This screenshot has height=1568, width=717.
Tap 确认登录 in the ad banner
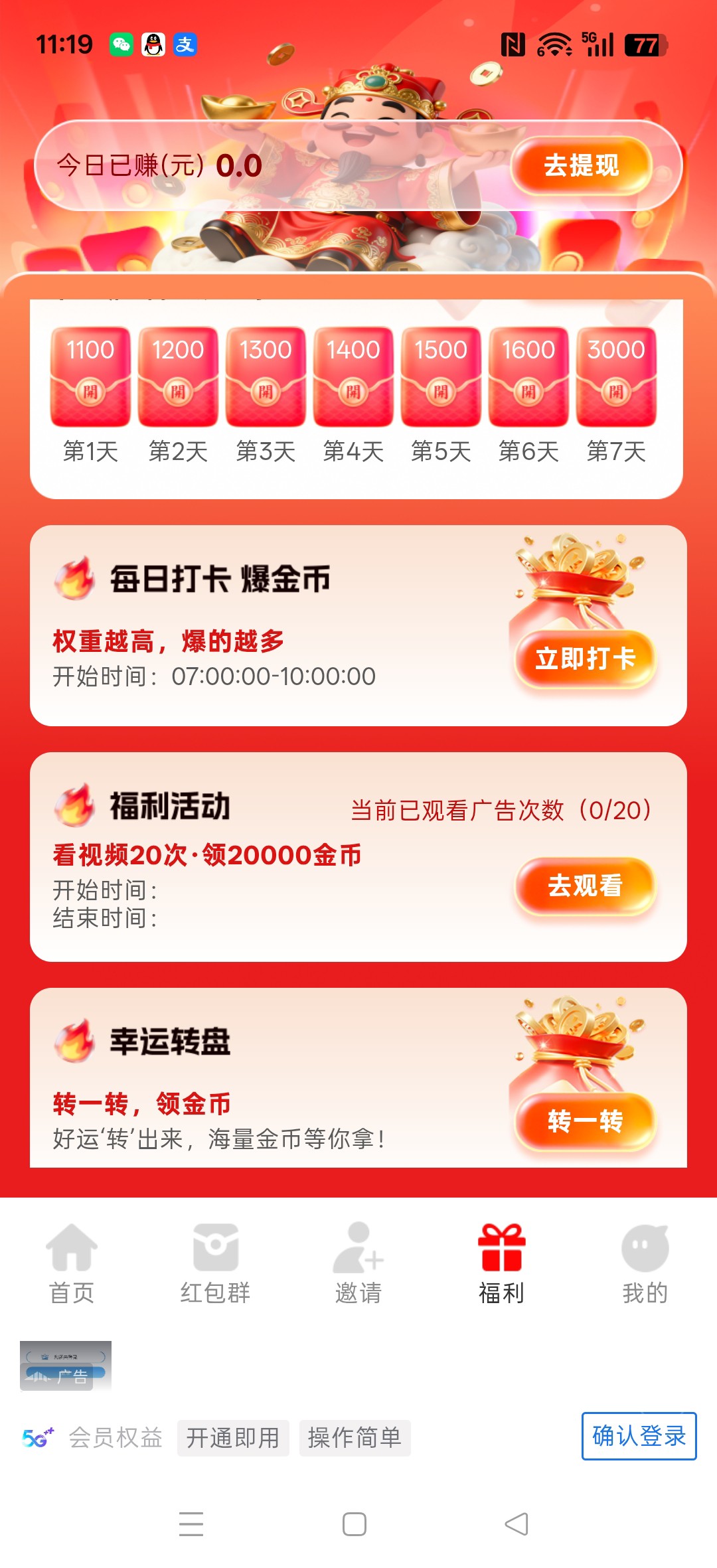639,1436
